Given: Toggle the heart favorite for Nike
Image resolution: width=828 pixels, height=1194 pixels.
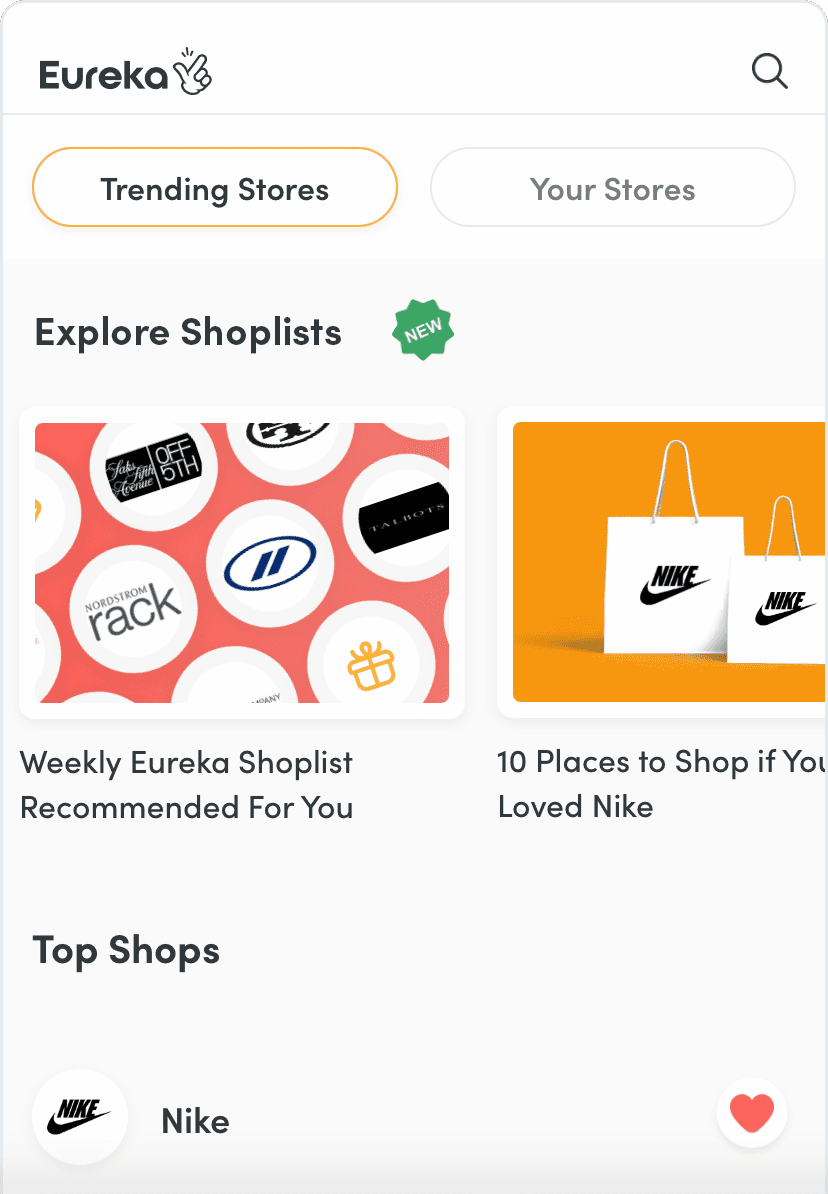Looking at the screenshot, I should pyautogui.click(x=752, y=1113).
